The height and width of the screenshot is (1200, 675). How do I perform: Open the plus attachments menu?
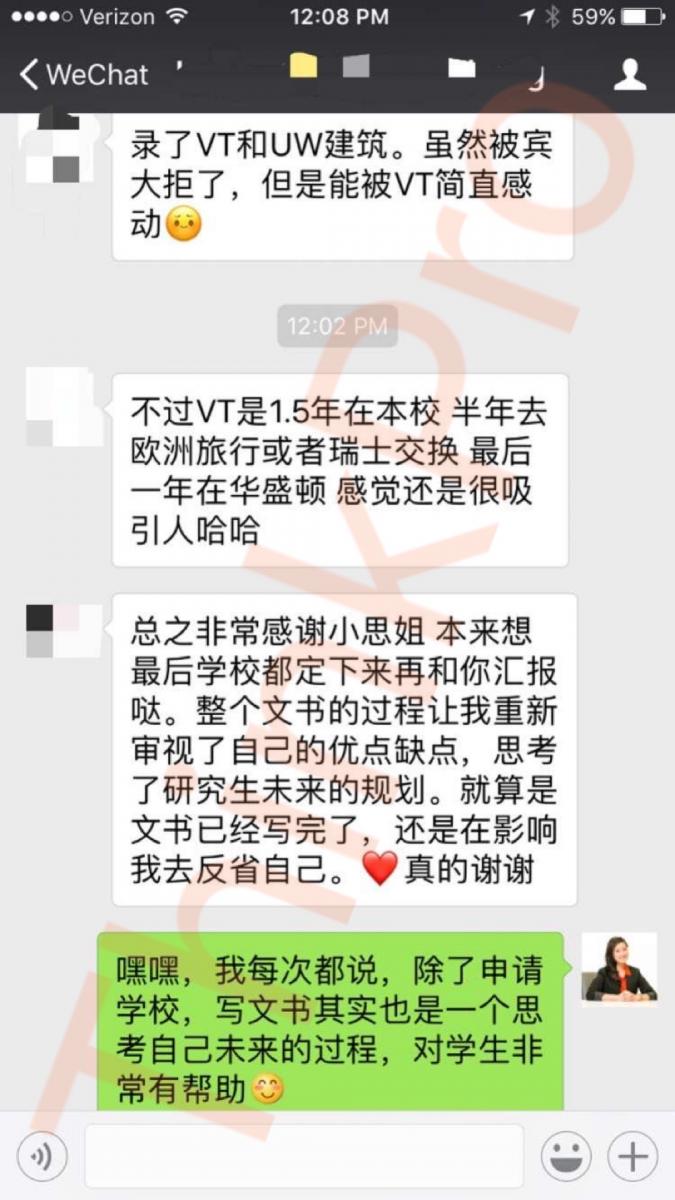[632, 1157]
